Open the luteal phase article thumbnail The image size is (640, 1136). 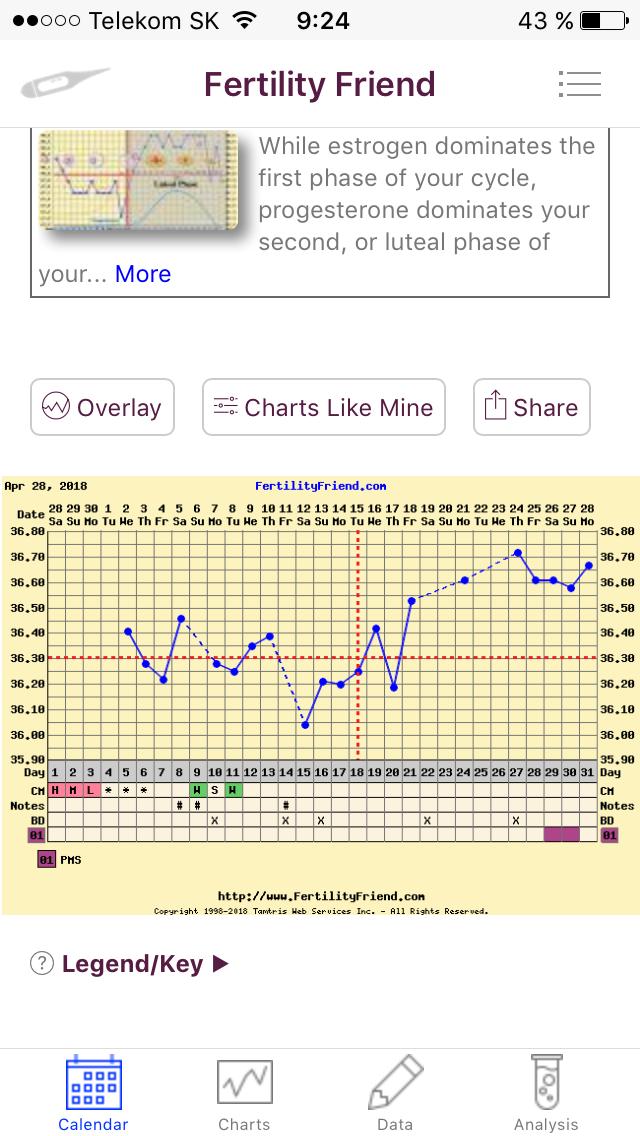click(x=140, y=190)
